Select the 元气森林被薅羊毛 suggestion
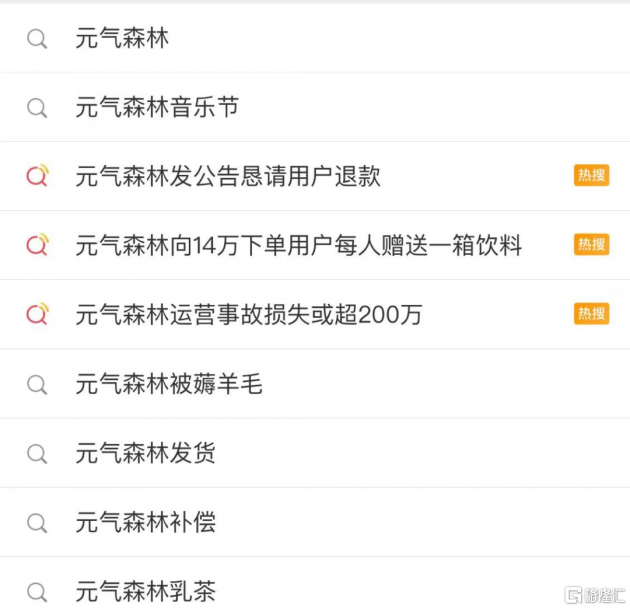Image resolution: width=630 pixels, height=609 pixels. [x=168, y=384]
